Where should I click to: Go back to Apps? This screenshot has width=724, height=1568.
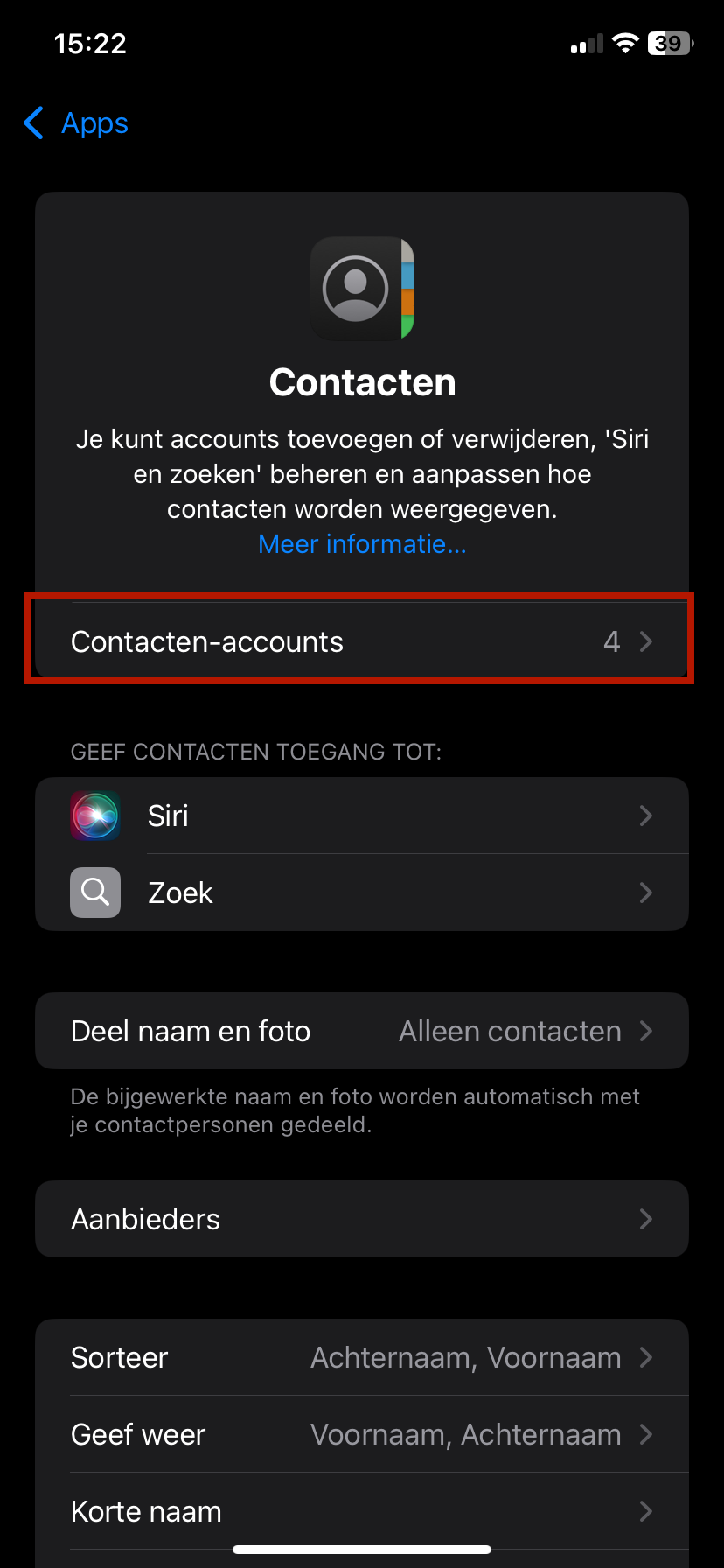click(77, 123)
